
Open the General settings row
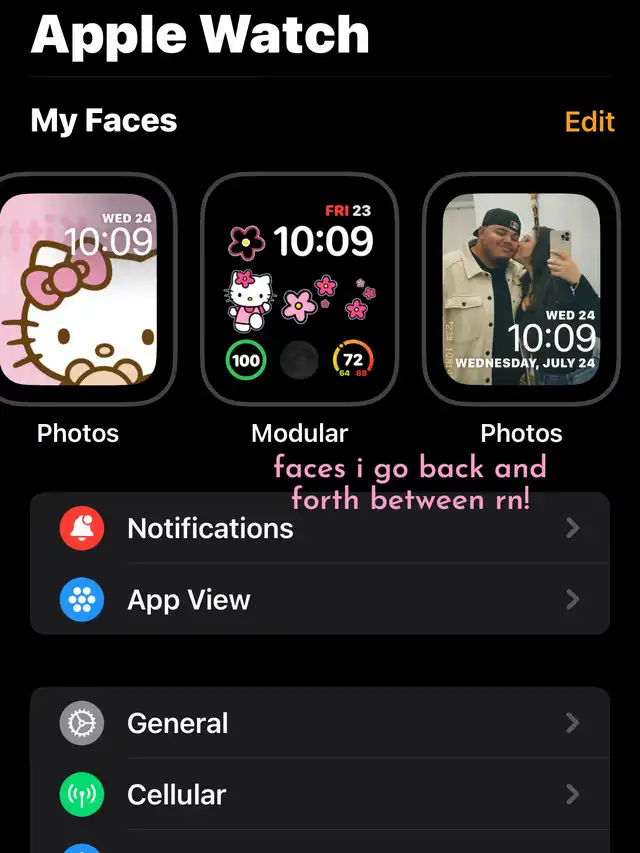pyautogui.click(x=319, y=723)
